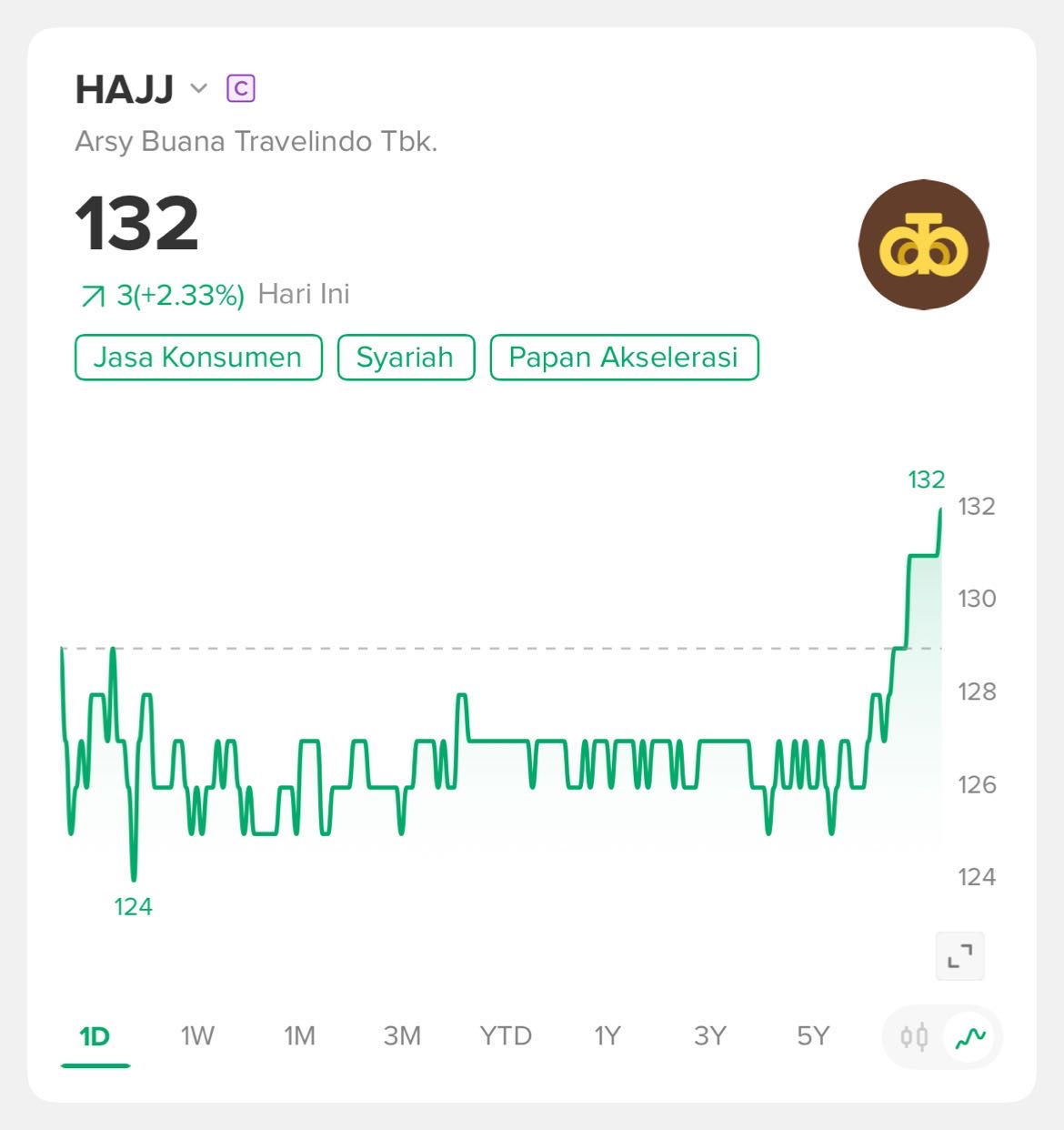Change chart range to 1Y

coord(607,1036)
